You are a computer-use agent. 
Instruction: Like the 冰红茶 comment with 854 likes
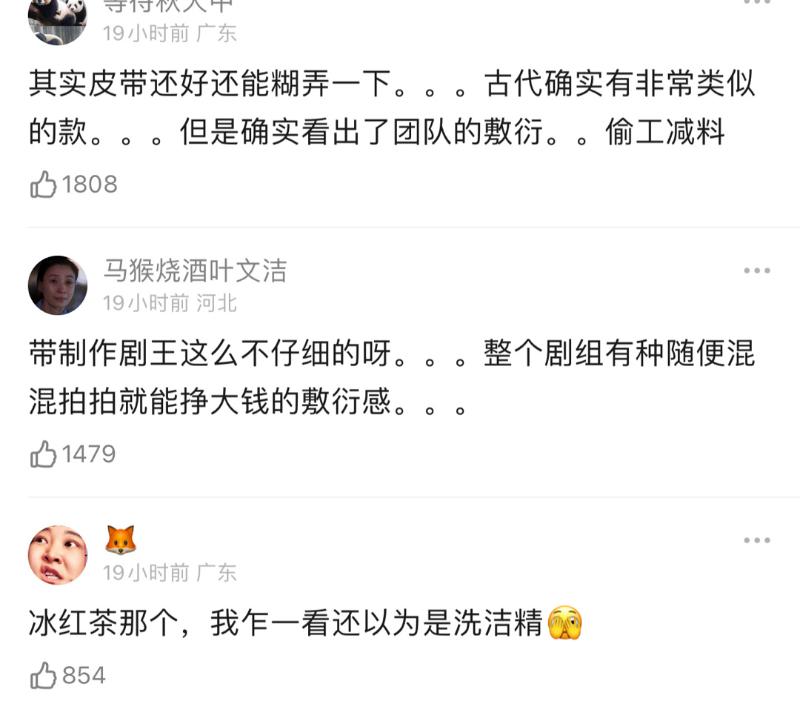44,676
